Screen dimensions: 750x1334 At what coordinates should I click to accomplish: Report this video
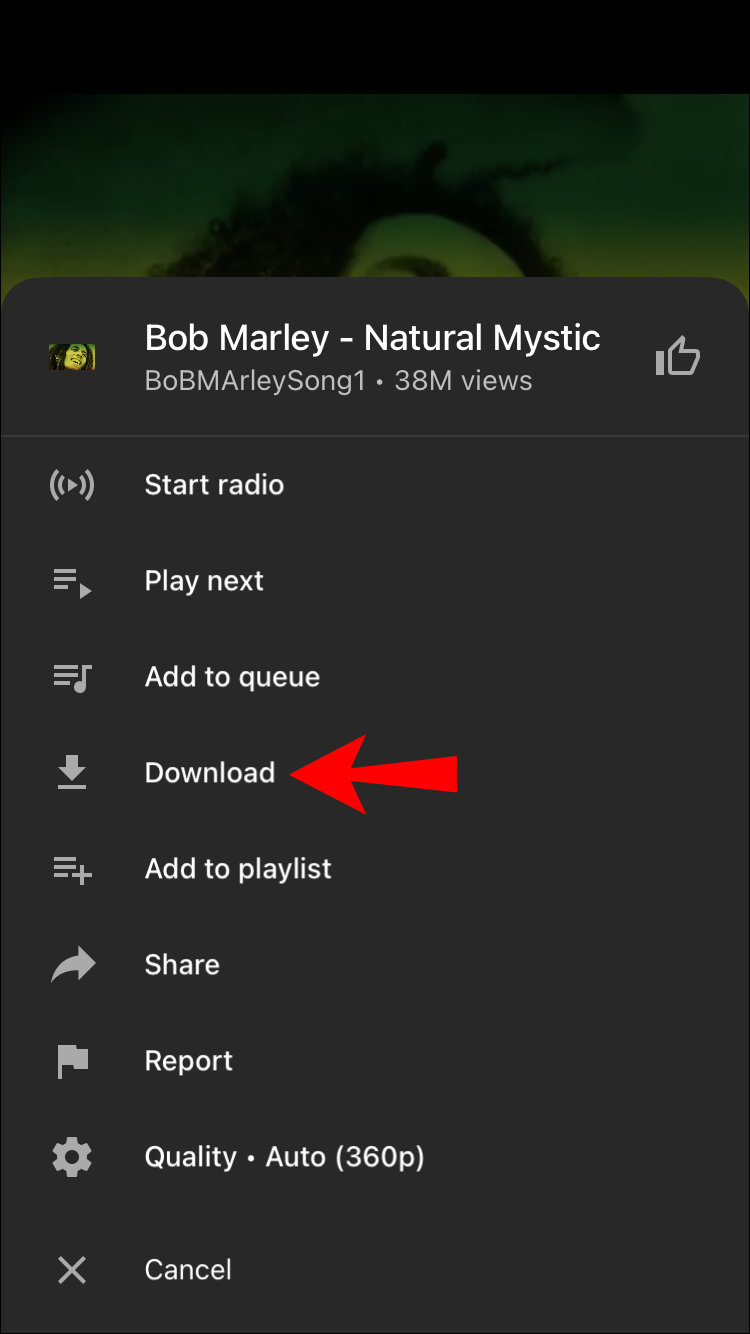click(189, 1061)
